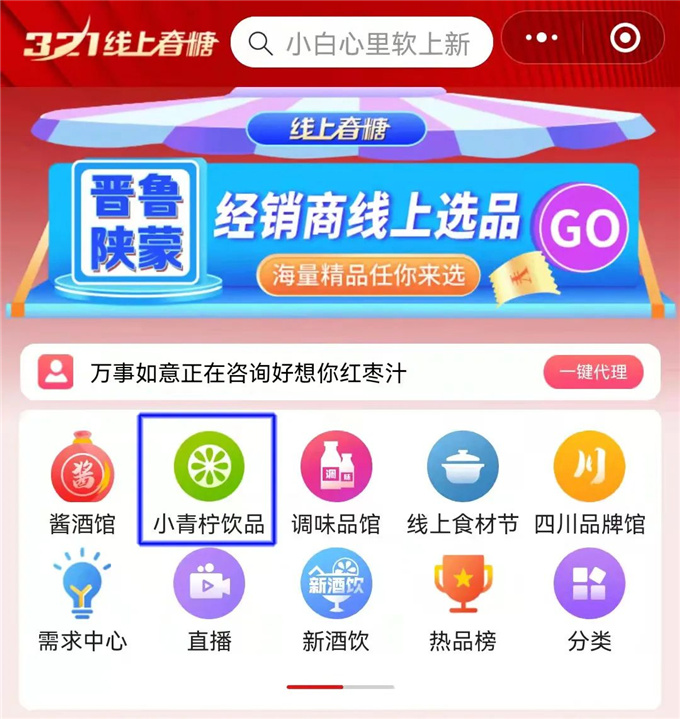Viewport: 680px width, 719px height.
Task: Open 线上食材节
Action: 462,482
